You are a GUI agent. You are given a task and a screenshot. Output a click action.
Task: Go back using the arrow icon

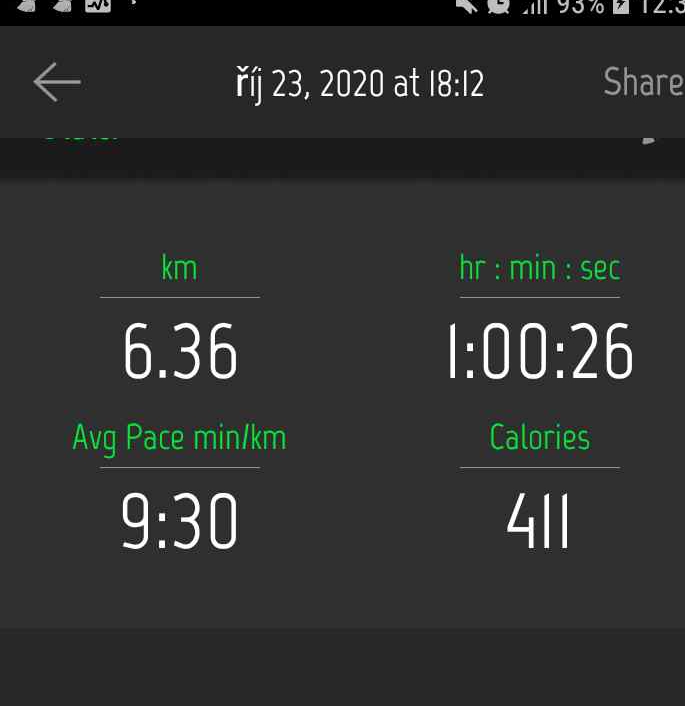pyautogui.click(x=57, y=82)
